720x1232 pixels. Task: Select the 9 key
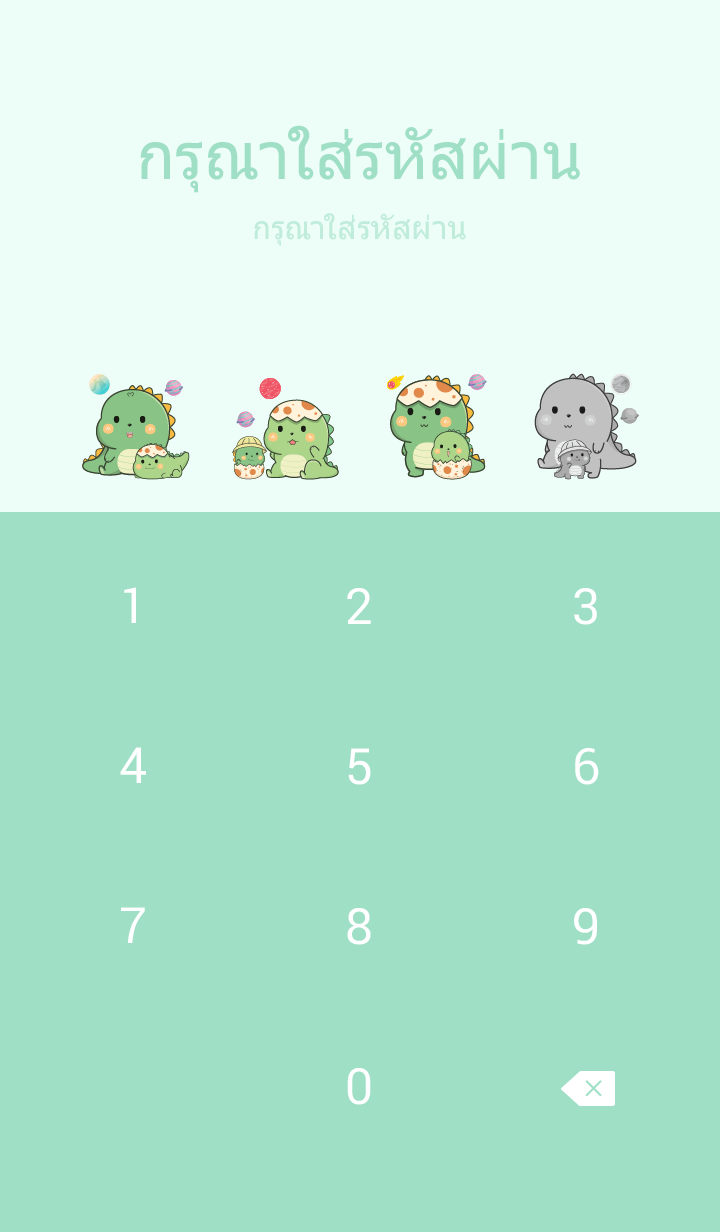click(x=585, y=927)
